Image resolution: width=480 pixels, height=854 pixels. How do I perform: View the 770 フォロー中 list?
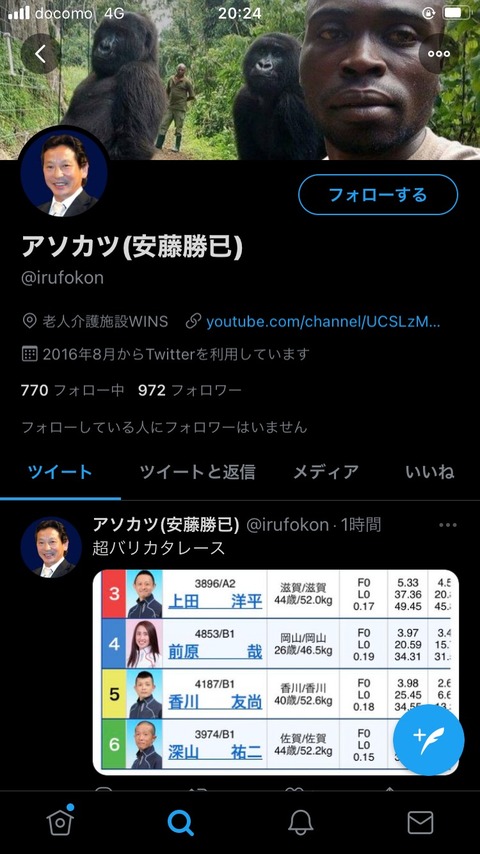72,390
